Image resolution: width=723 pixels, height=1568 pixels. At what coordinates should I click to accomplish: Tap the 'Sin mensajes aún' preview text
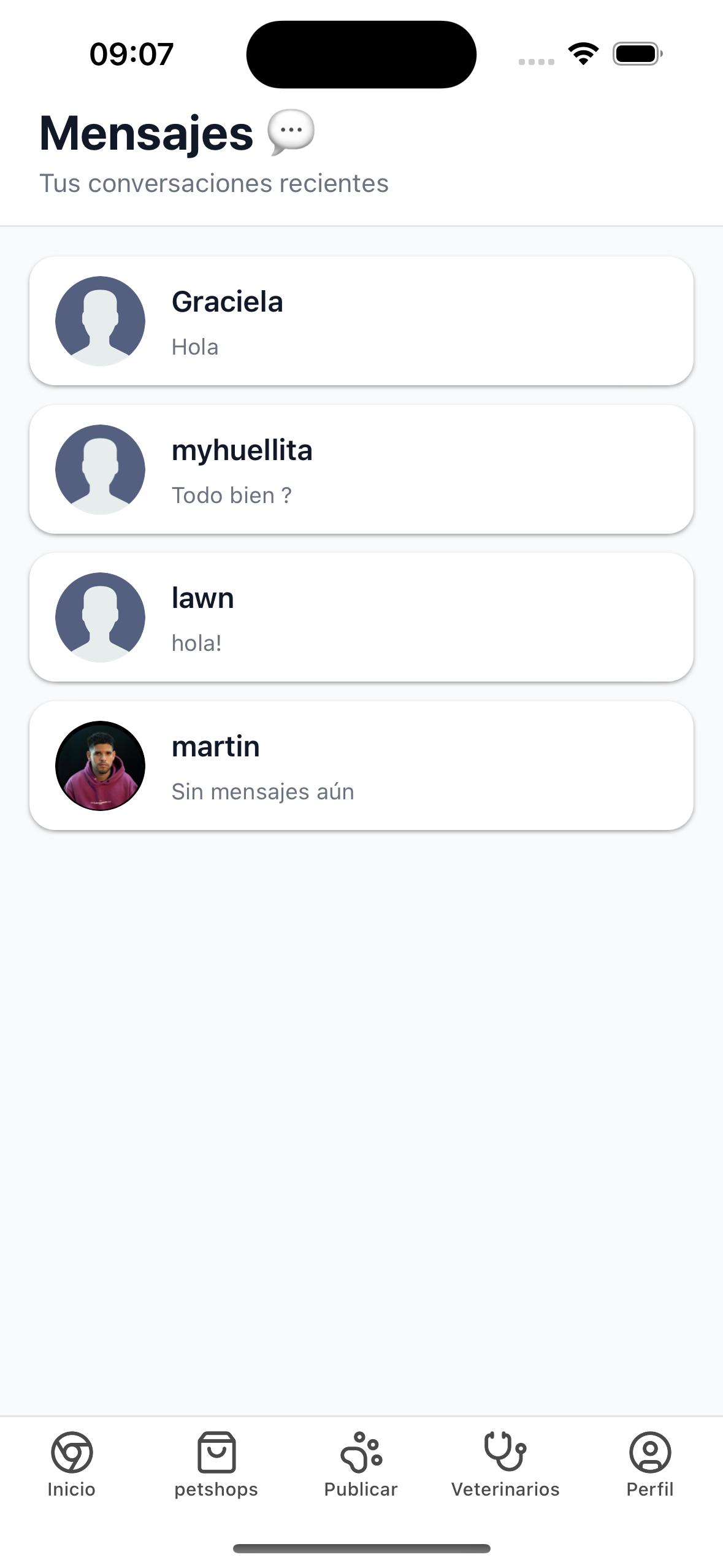[x=262, y=791]
